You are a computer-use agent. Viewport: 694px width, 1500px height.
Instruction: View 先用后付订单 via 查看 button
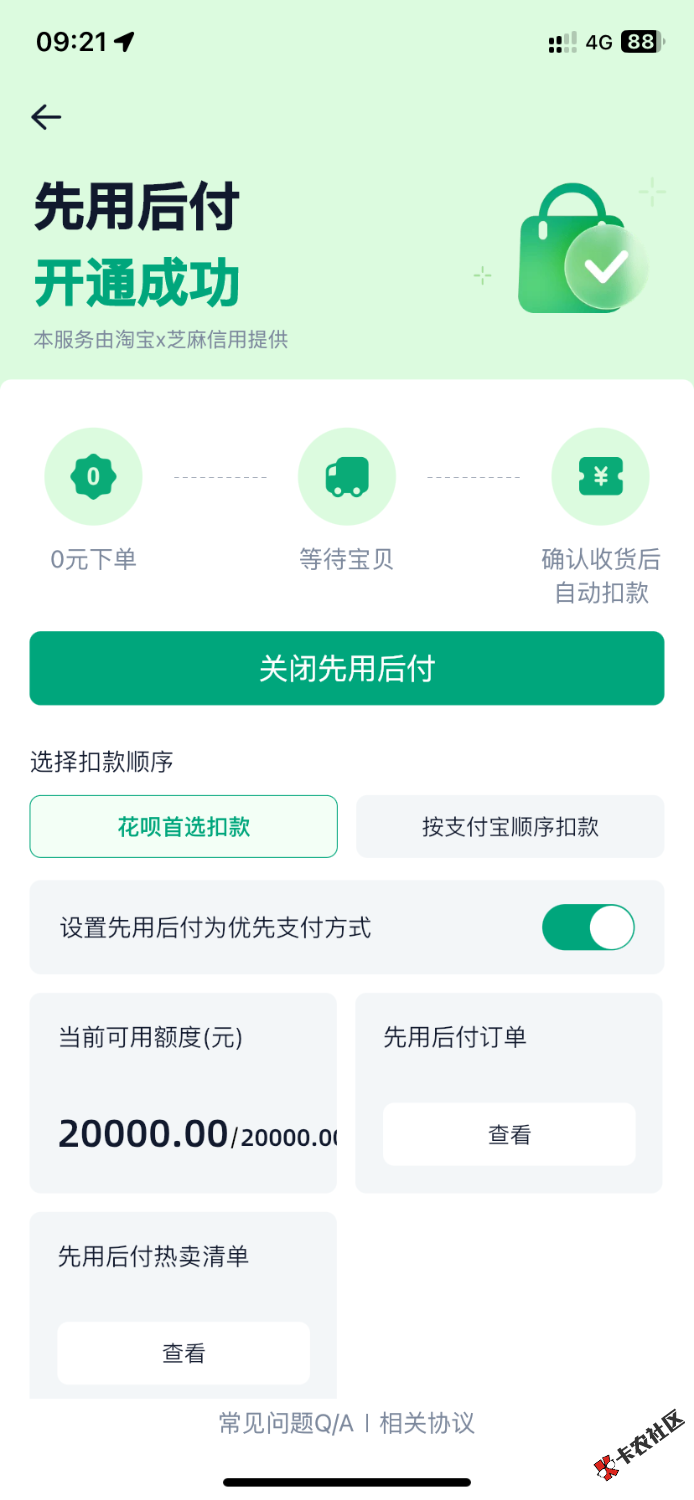[x=509, y=1135]
